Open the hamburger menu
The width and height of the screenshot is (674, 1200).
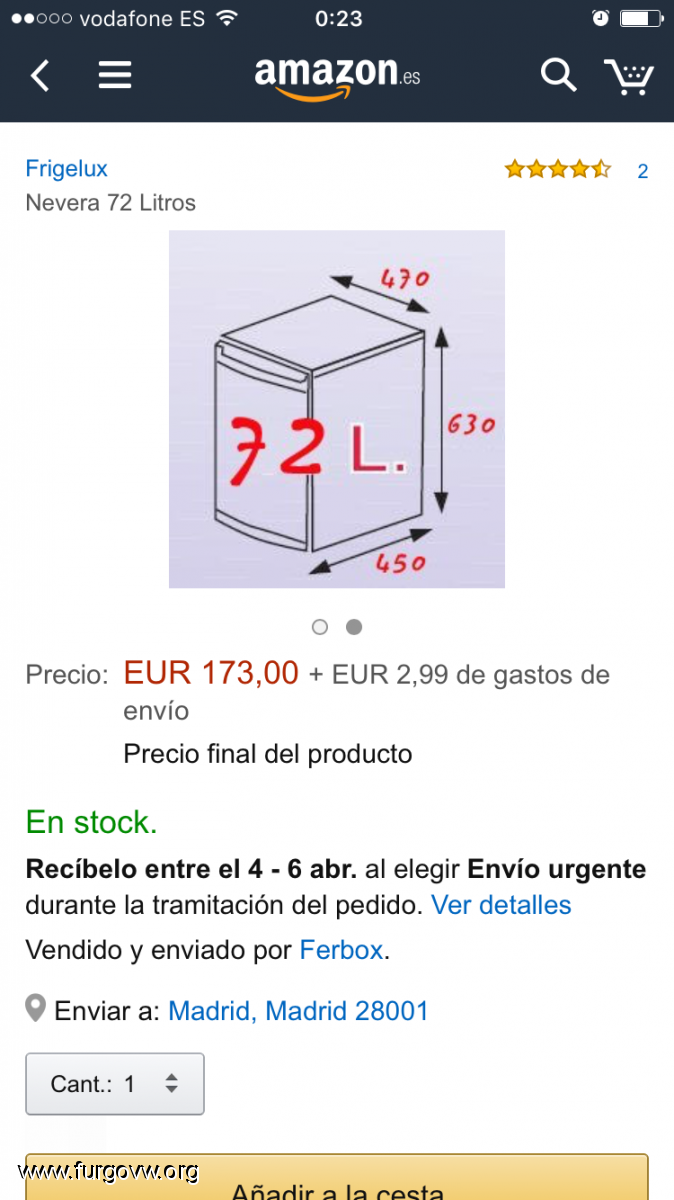(x=115, y=75)
